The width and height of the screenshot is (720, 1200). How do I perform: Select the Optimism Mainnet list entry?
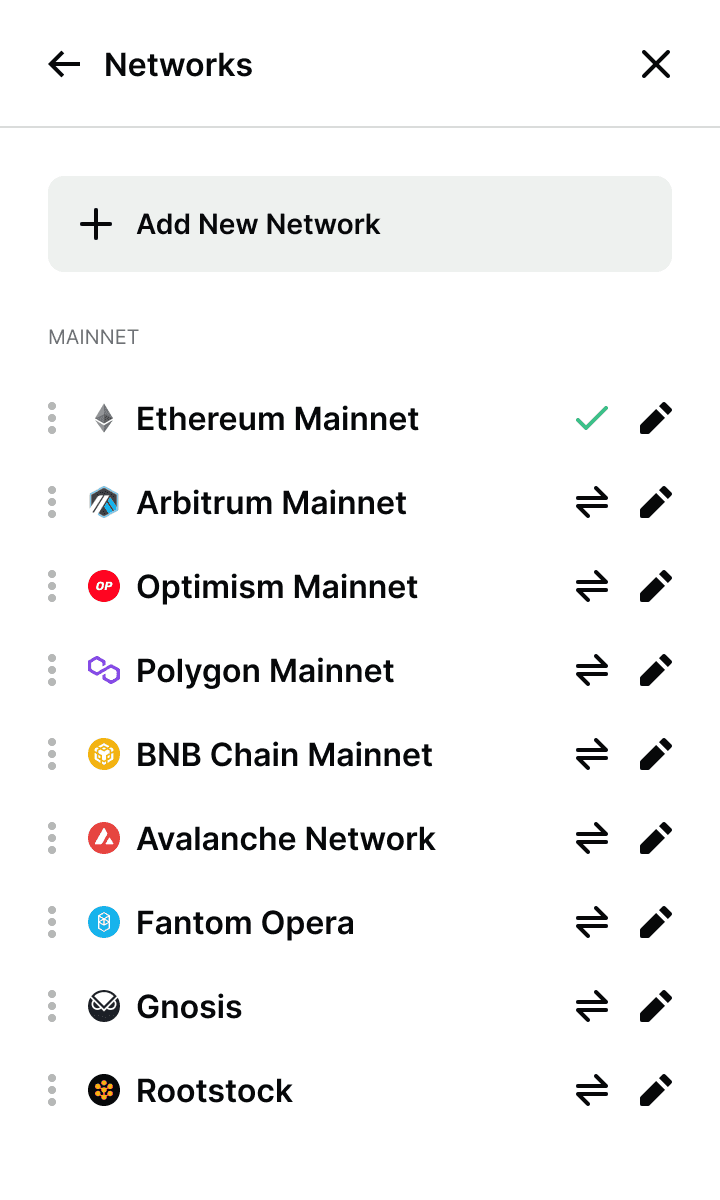point(277,586)
